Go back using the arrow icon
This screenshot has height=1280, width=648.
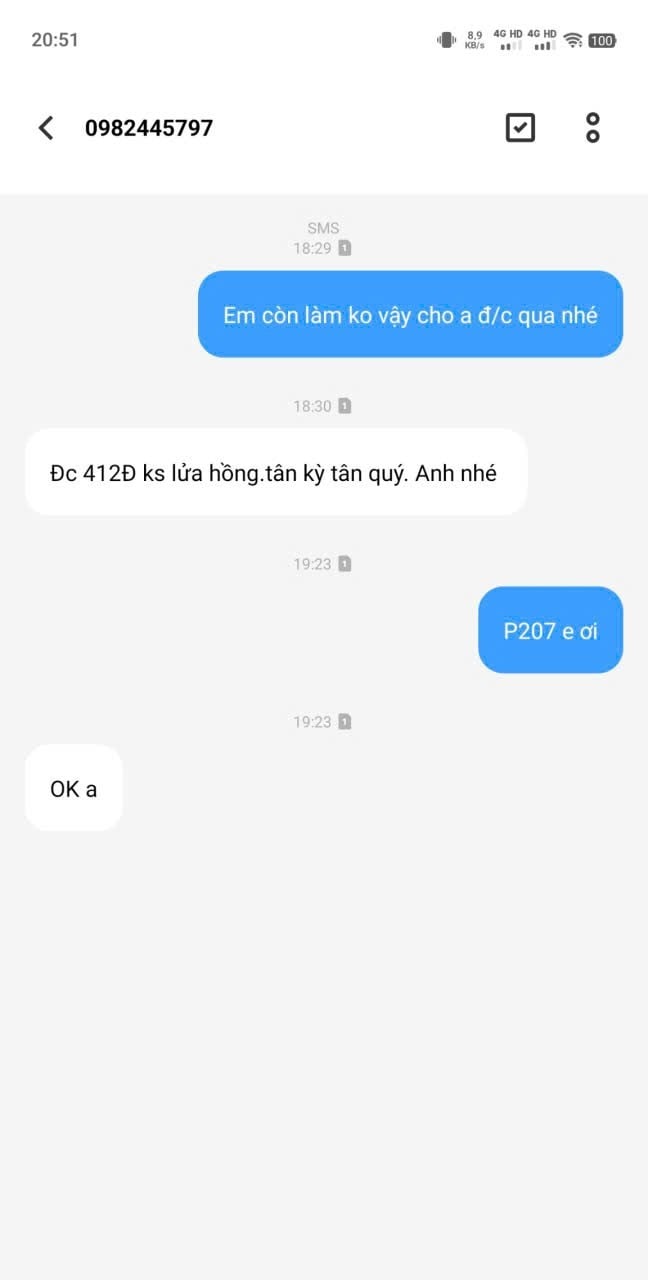[45, 128]
